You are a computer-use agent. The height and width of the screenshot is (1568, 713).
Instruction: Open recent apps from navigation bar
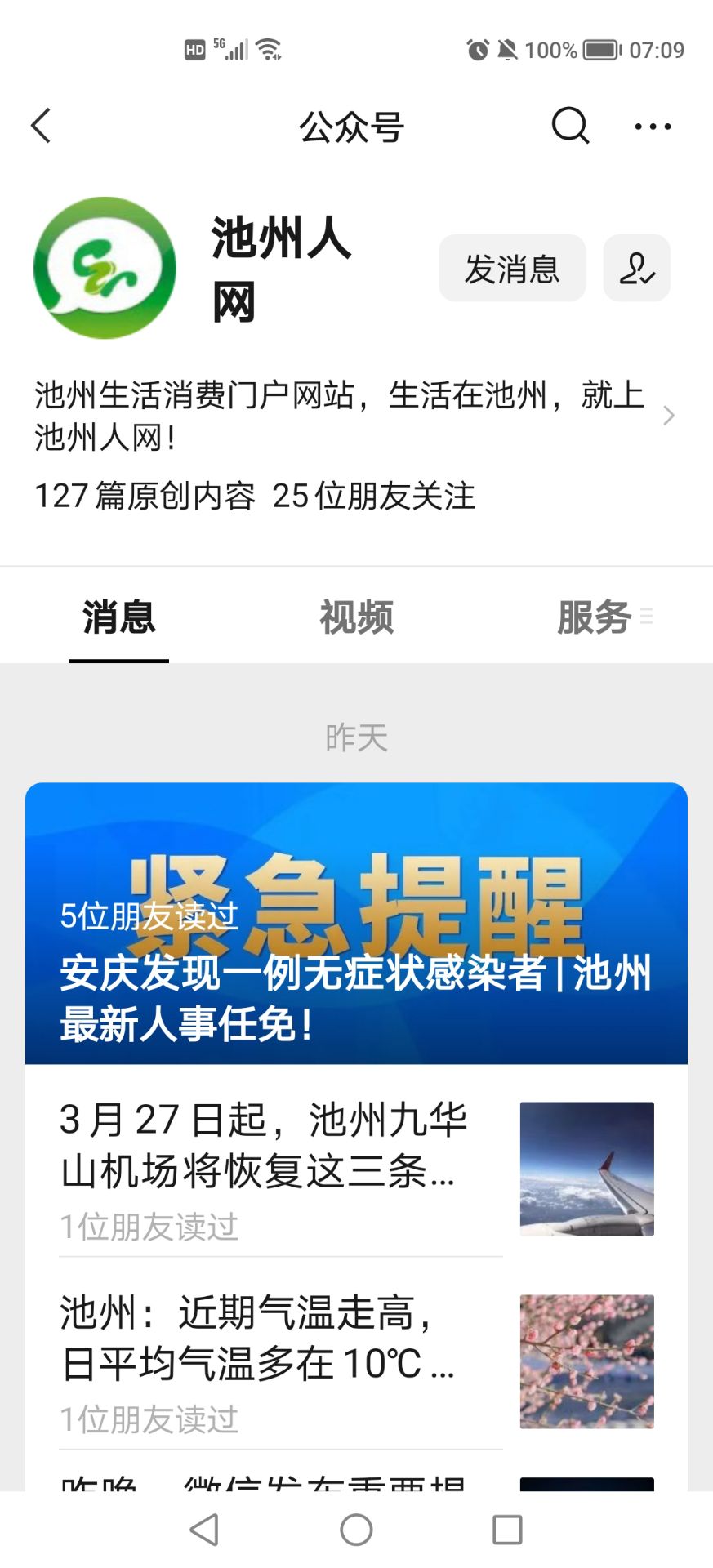(507, 1530)
